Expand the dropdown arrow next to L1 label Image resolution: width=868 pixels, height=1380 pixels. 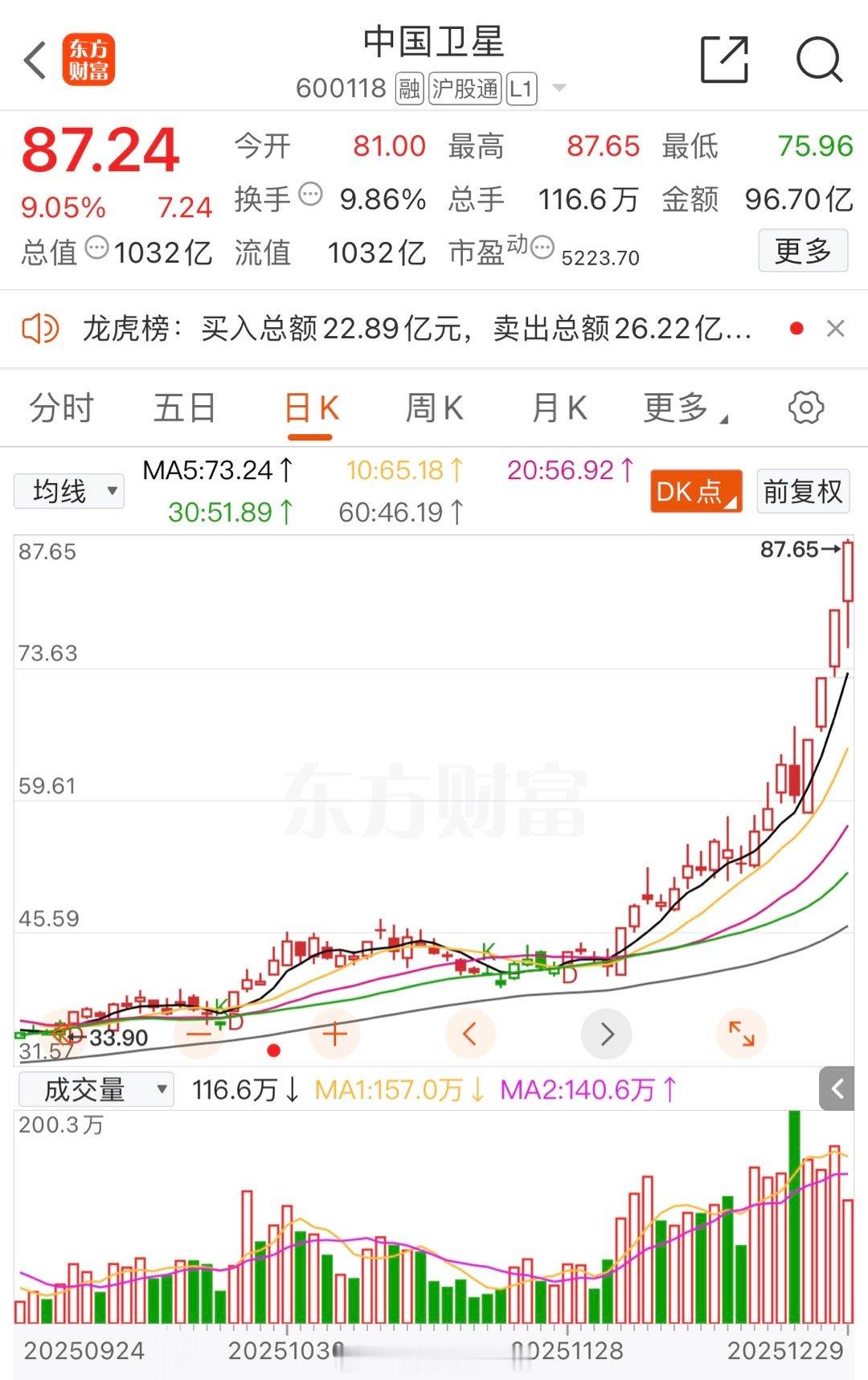(559, 88)
